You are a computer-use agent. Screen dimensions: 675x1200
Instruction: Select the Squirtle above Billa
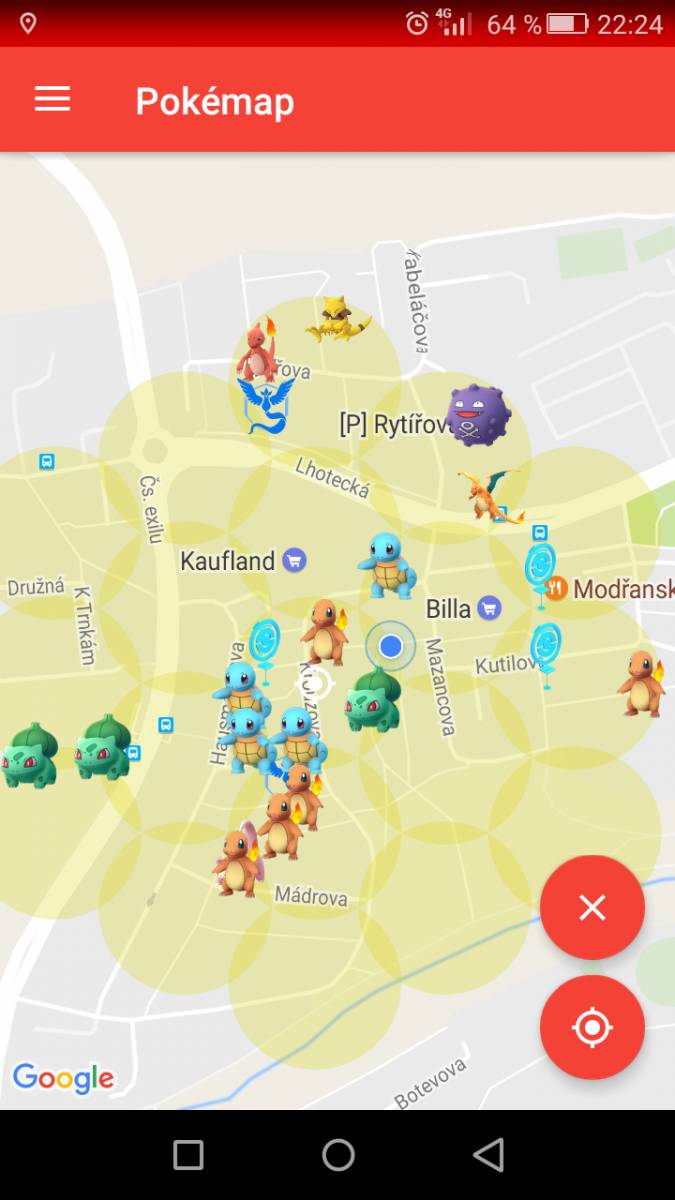coord(387,565)
